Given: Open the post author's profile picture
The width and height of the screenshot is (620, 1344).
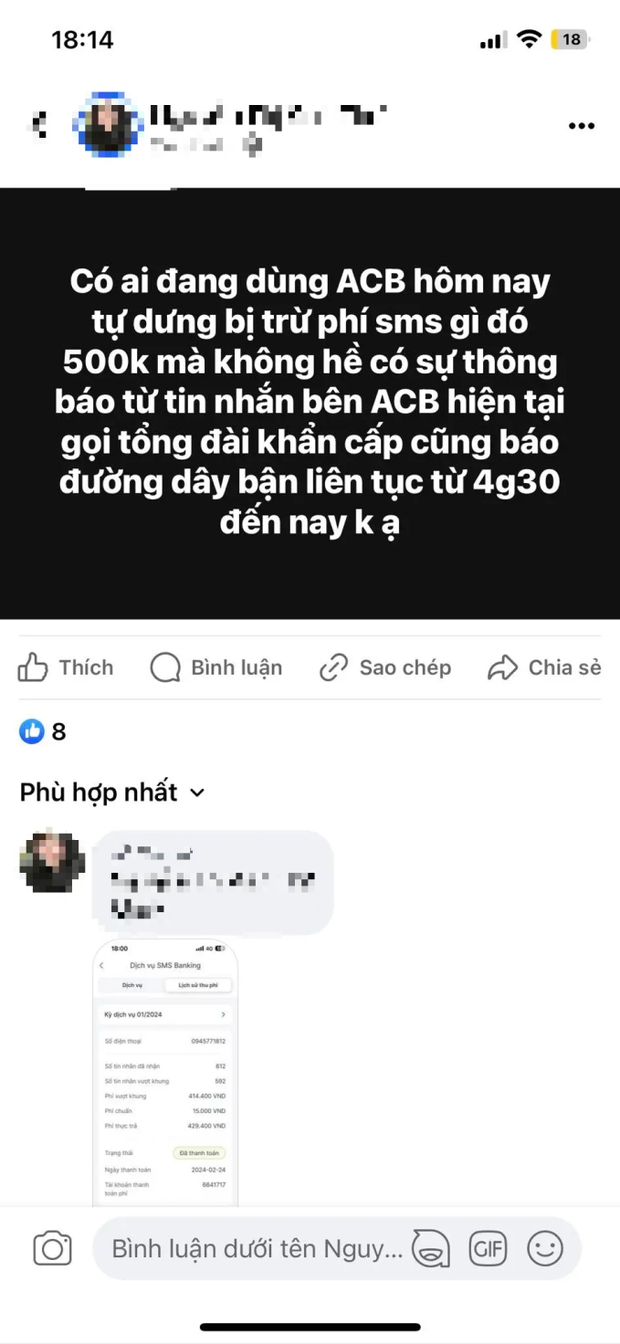Looking at the screenshot, I should tap(106, 126).
